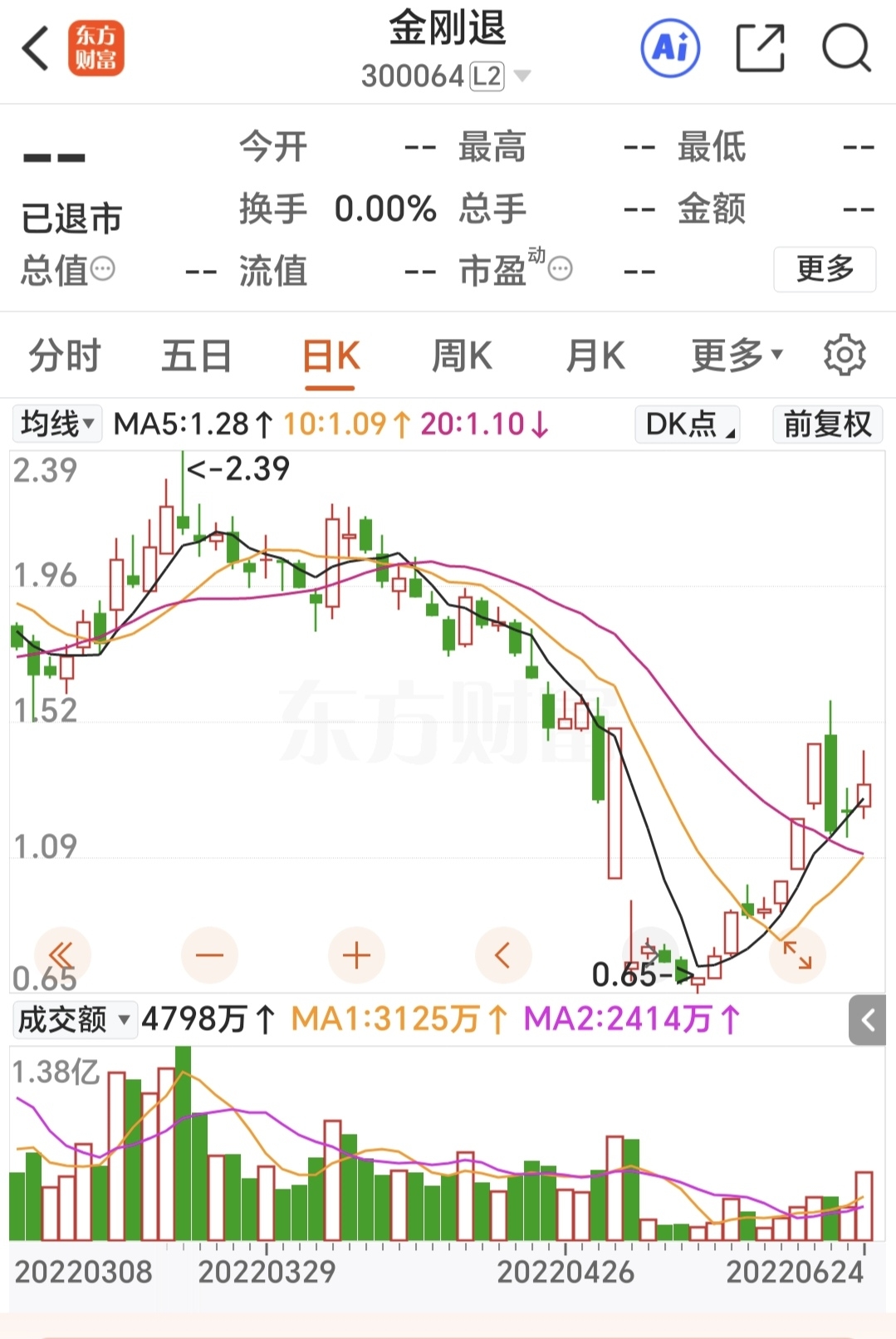Zoom in the K-line chart with plus
This screenshot has width=896, height=1339.
pos(356,955)
